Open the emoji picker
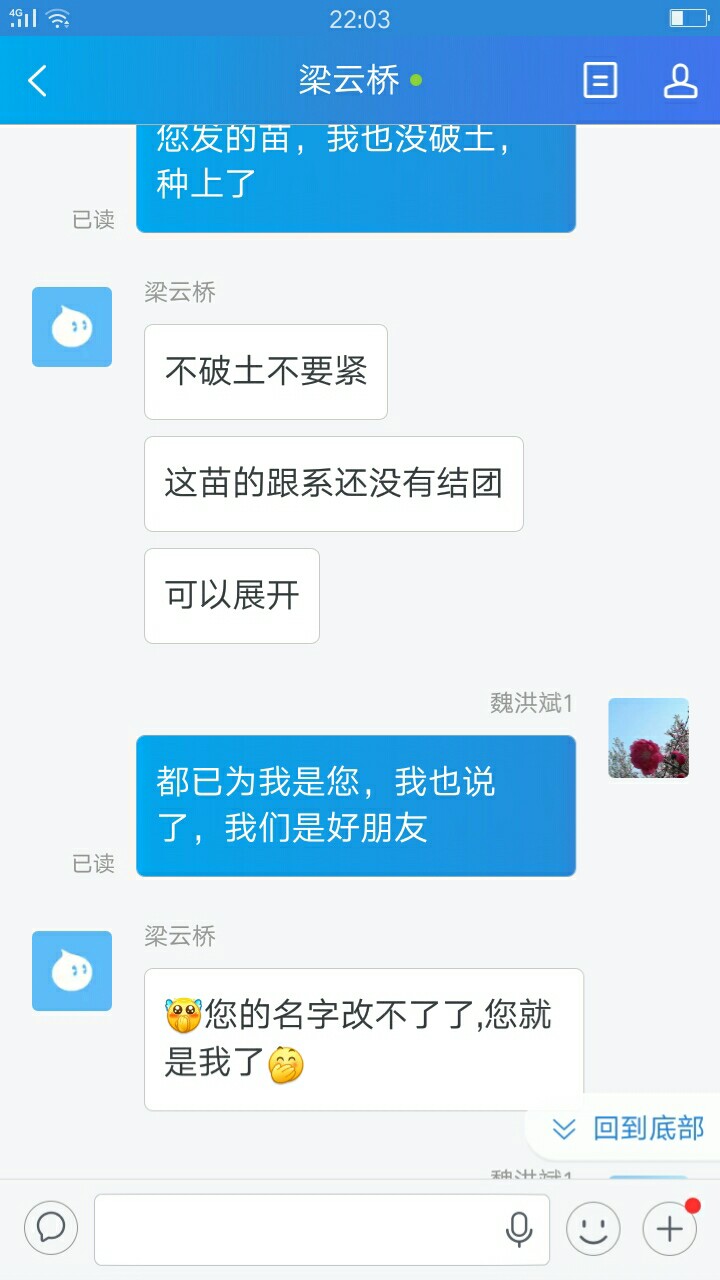Screen dimensions: 720x1280 coord(593,1228)
